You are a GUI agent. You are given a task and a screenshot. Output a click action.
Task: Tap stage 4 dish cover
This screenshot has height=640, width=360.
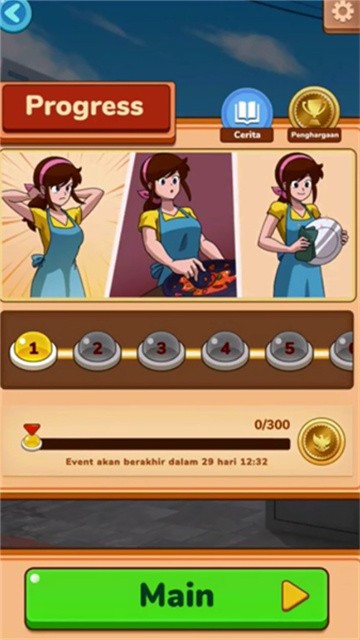[x=225, y=351]
